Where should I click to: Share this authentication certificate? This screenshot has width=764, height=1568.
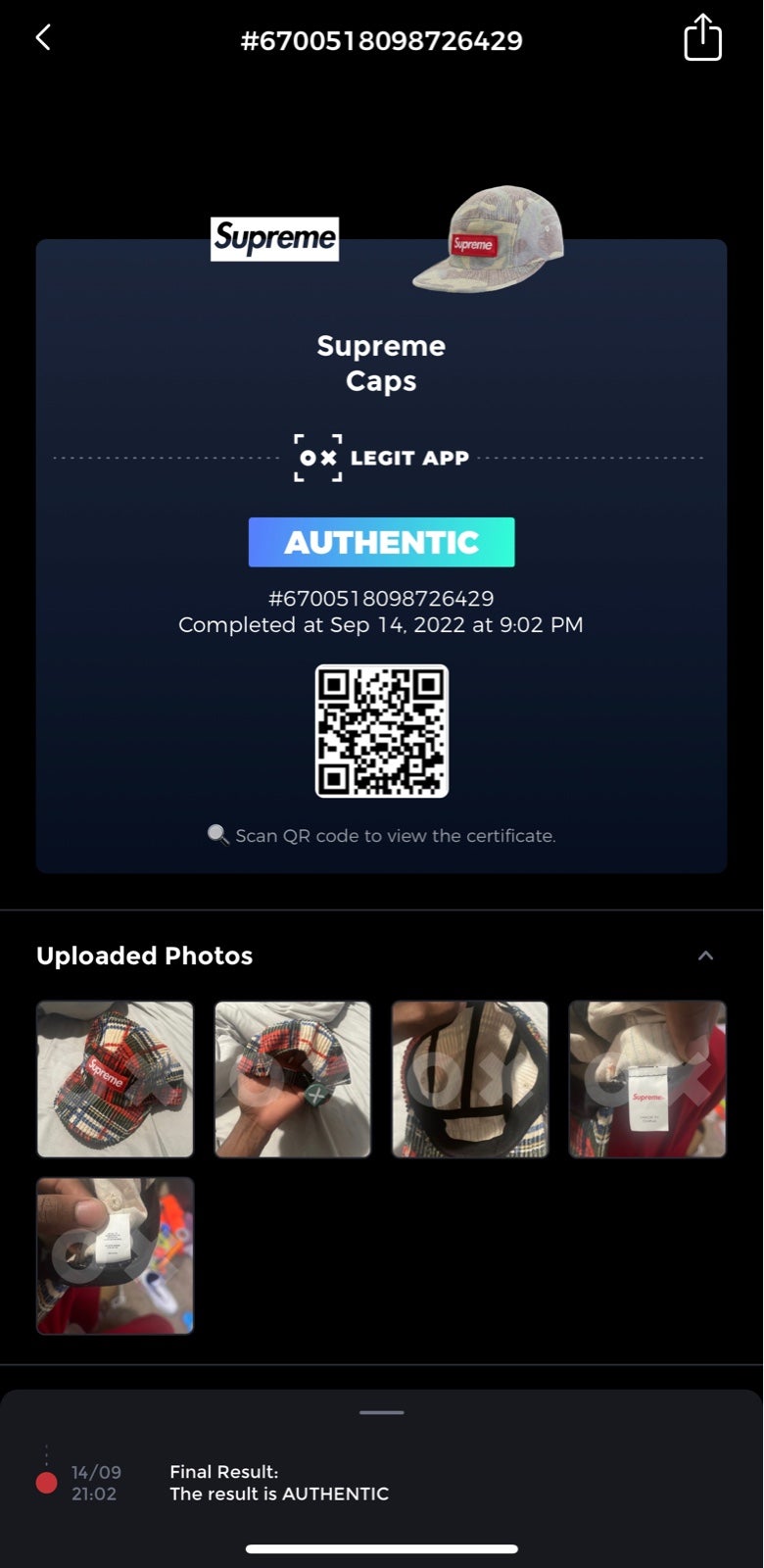[702, 38]
